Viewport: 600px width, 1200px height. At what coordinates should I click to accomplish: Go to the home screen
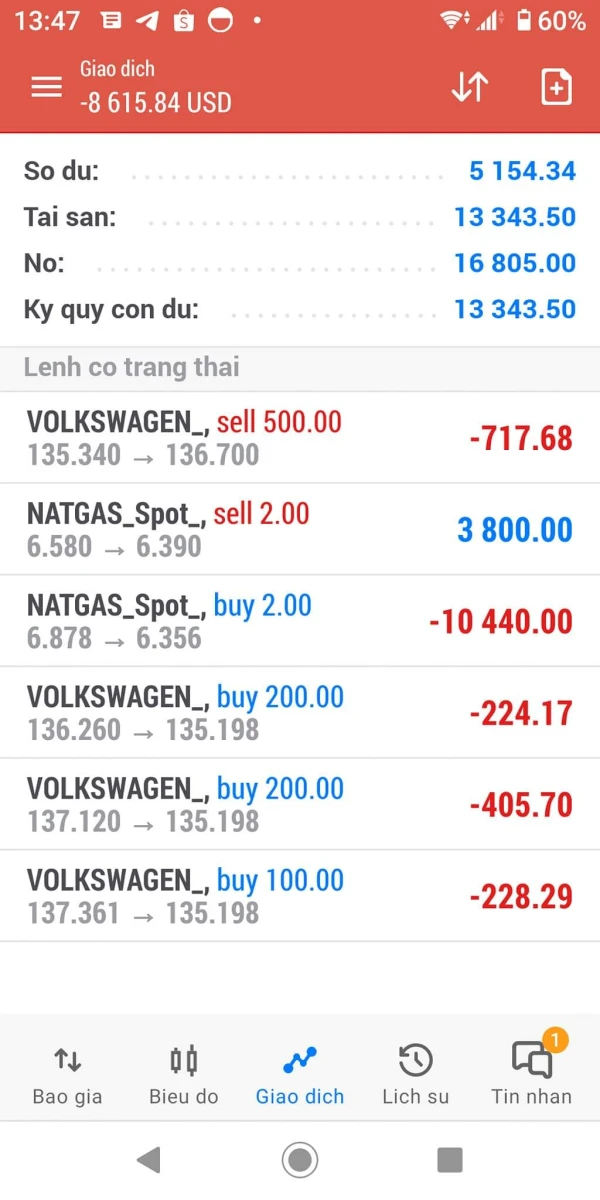(x=300, y=1160)
